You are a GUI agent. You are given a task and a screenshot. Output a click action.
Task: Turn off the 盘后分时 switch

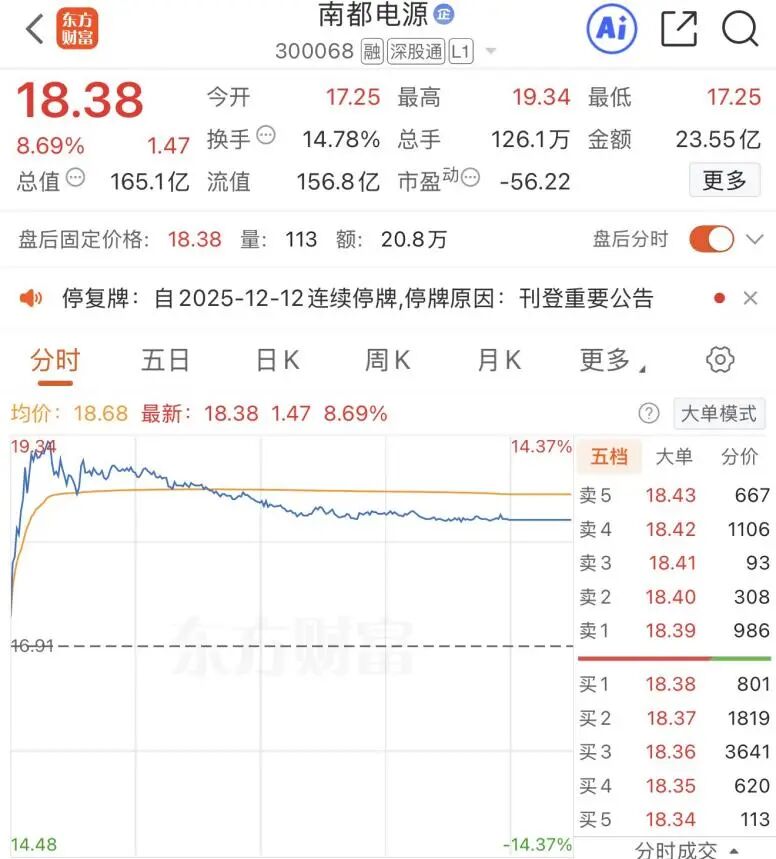coord(711,239)
